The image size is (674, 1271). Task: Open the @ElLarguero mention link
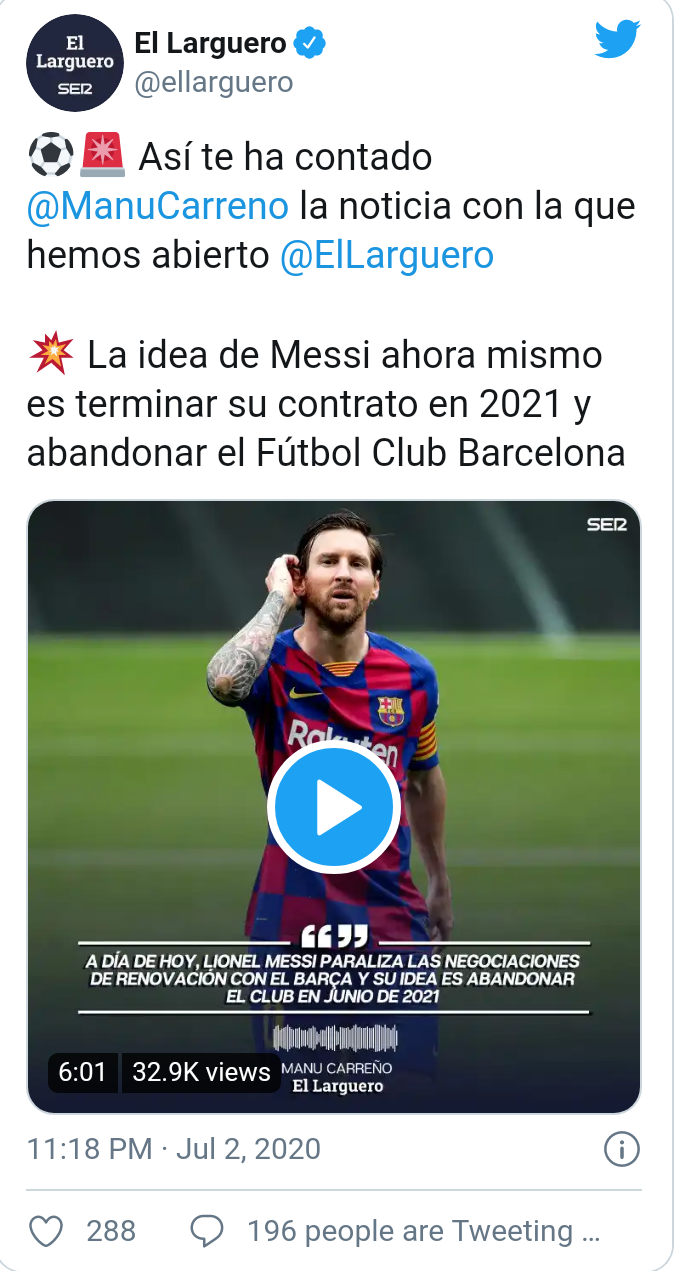pyautogui.click(x=387, y=255)
